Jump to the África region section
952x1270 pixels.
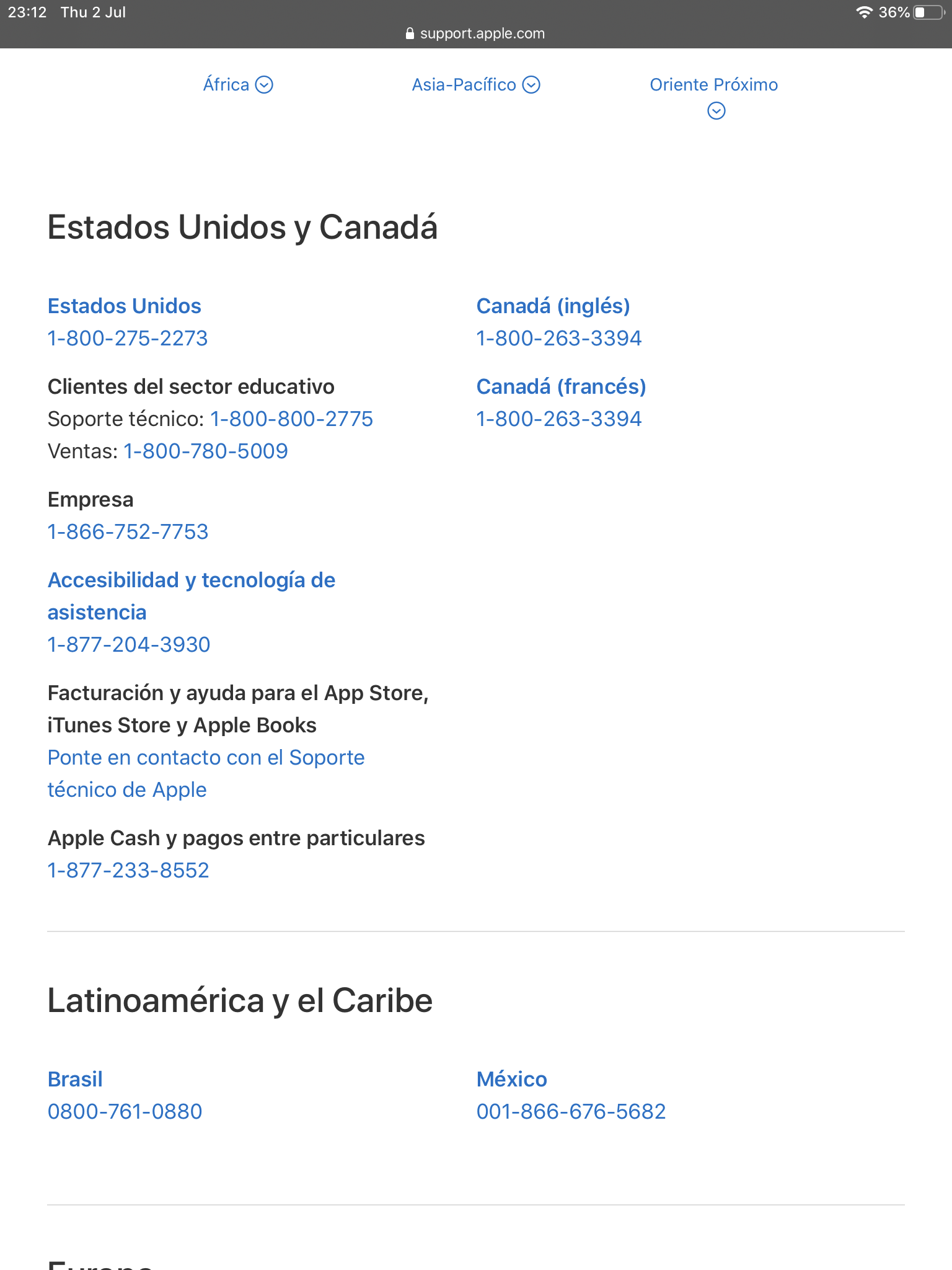(237, 84)
